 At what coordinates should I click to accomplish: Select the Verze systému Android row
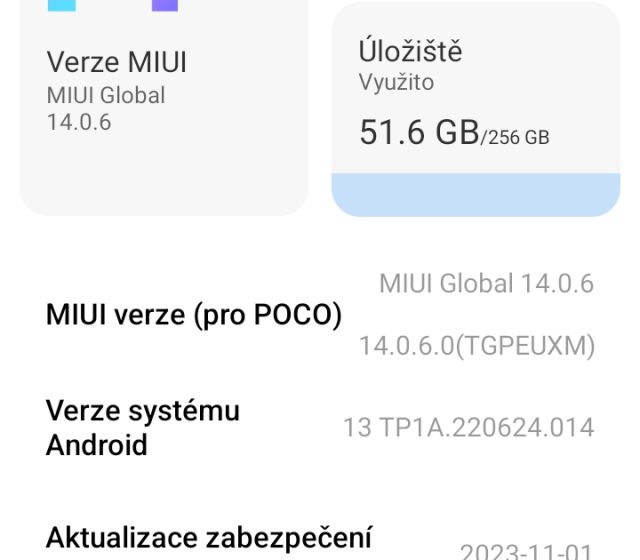[x=320, y=428]
